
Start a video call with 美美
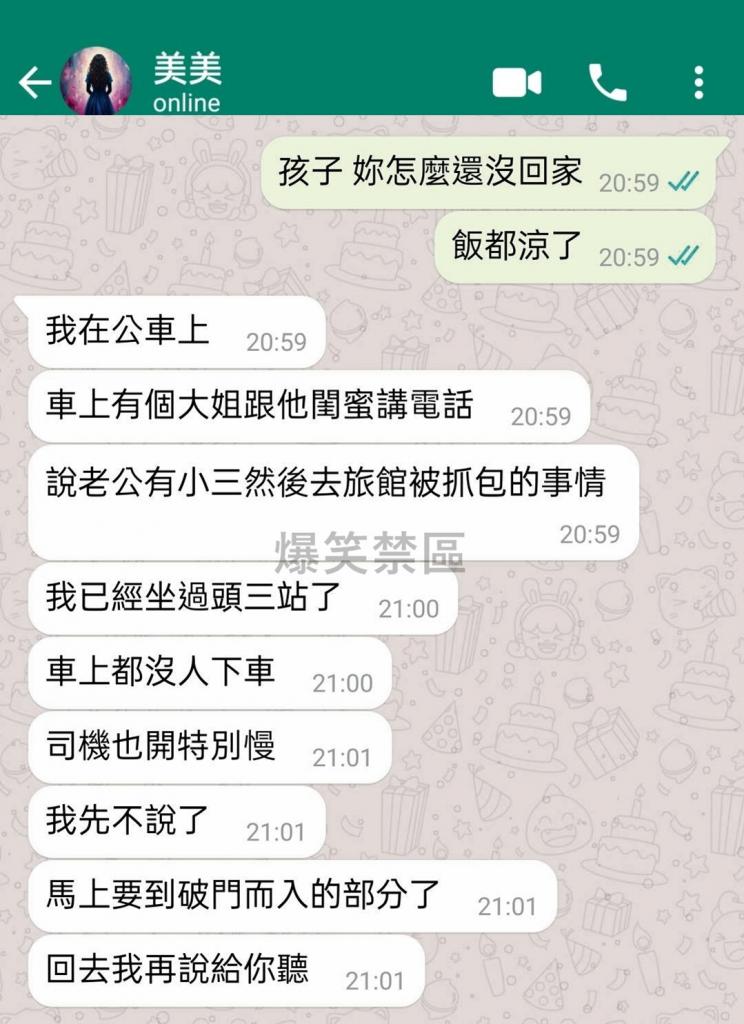point(516,83)
